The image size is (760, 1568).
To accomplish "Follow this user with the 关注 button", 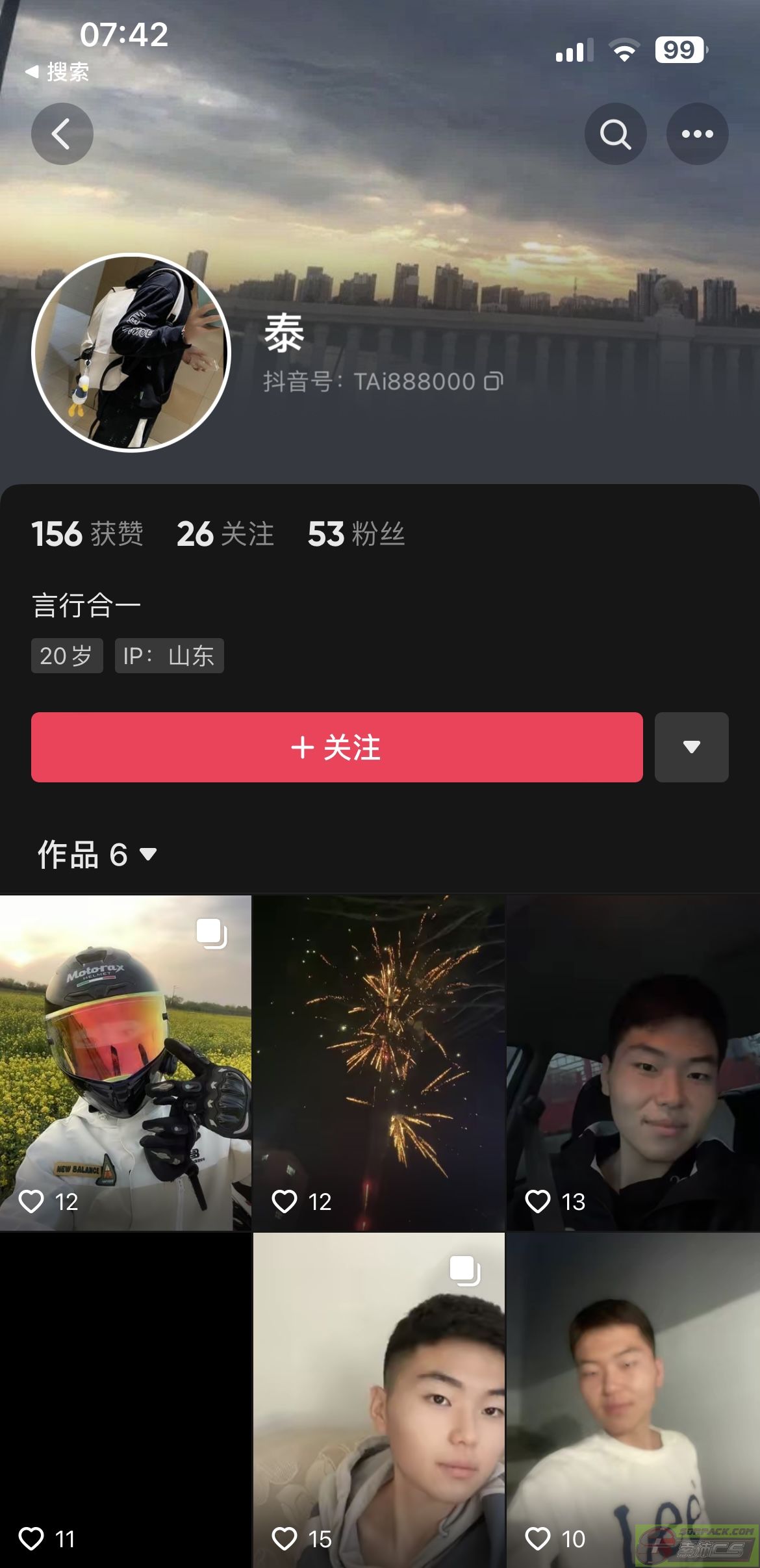I will [x=336, y=747].
